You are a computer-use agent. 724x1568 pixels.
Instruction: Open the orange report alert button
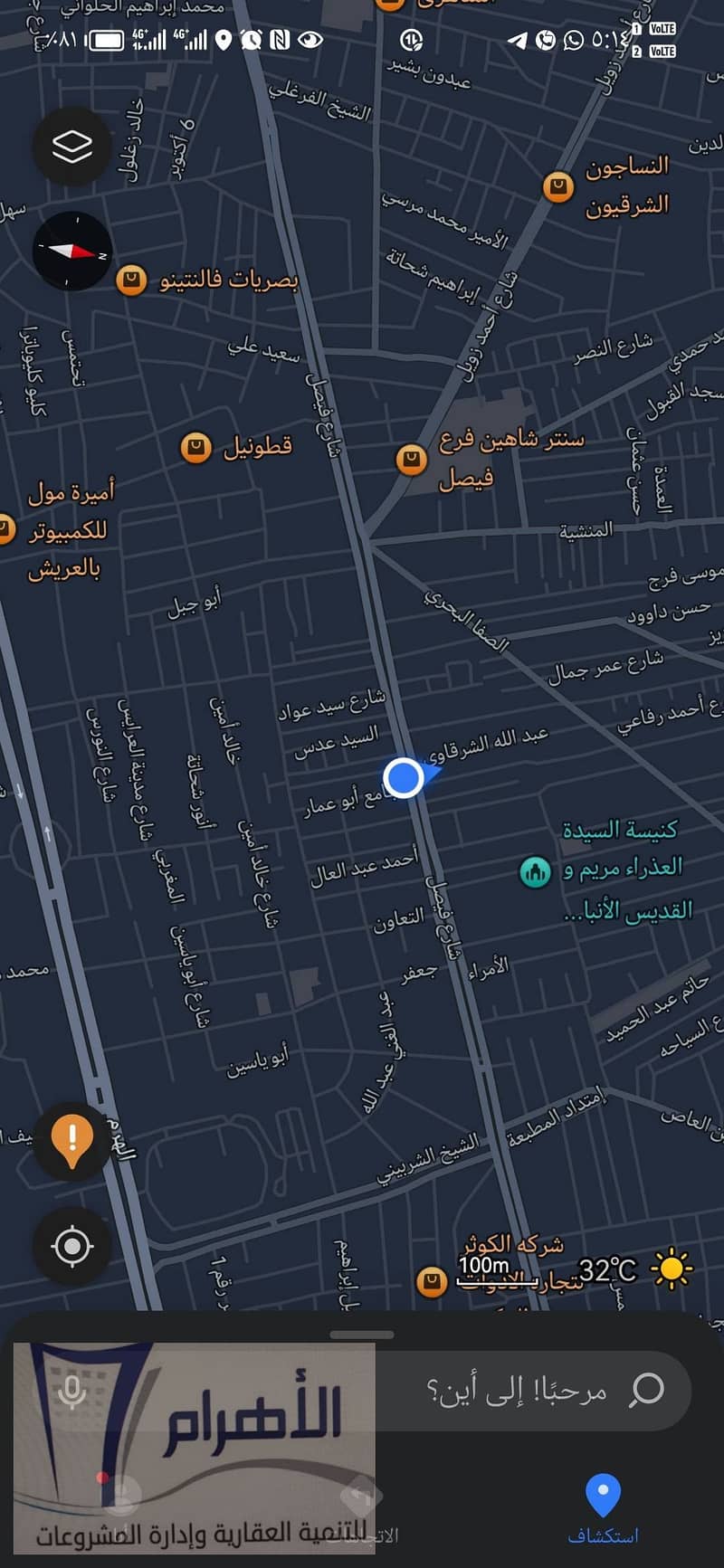pyautogui.click(x=72, y=1139)
